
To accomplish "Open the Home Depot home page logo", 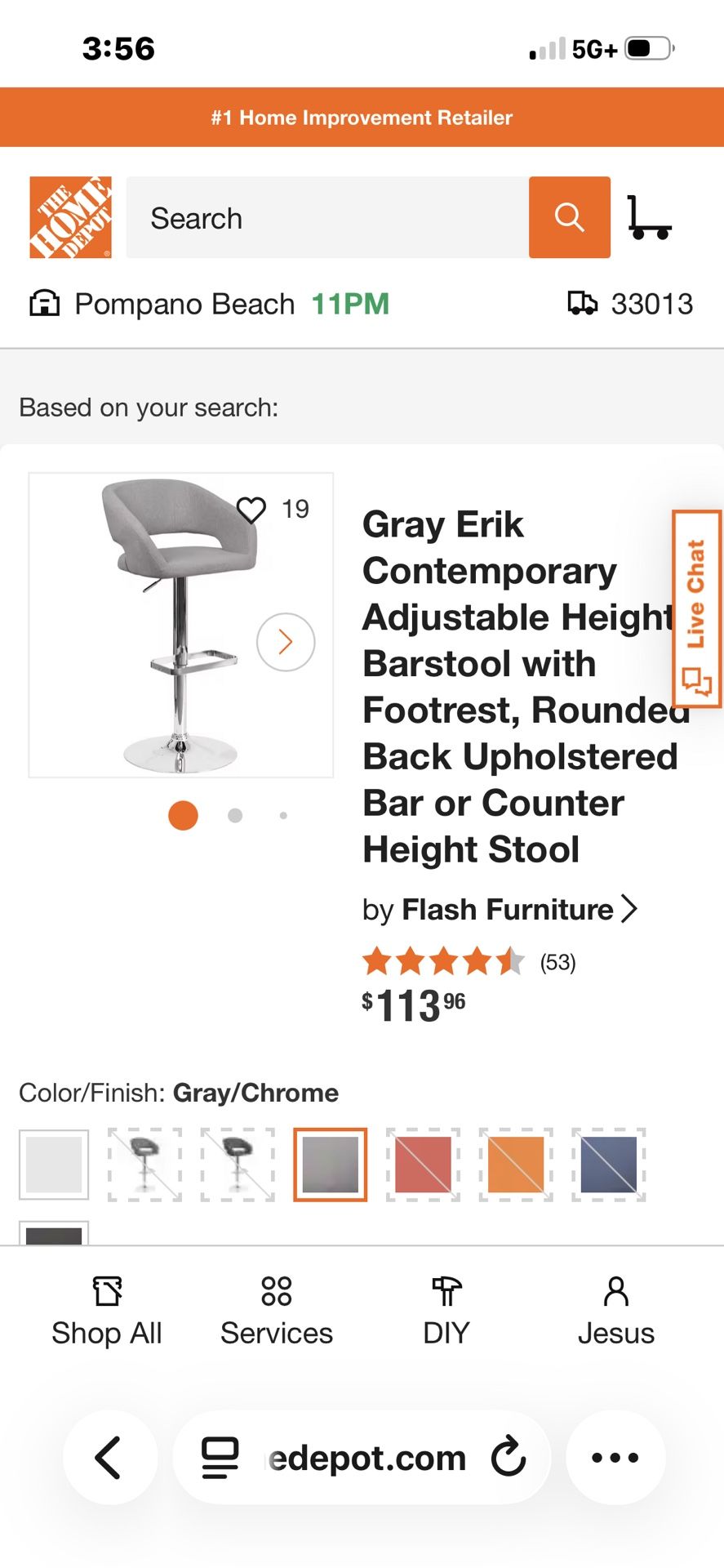I will (x=69, y=216).
